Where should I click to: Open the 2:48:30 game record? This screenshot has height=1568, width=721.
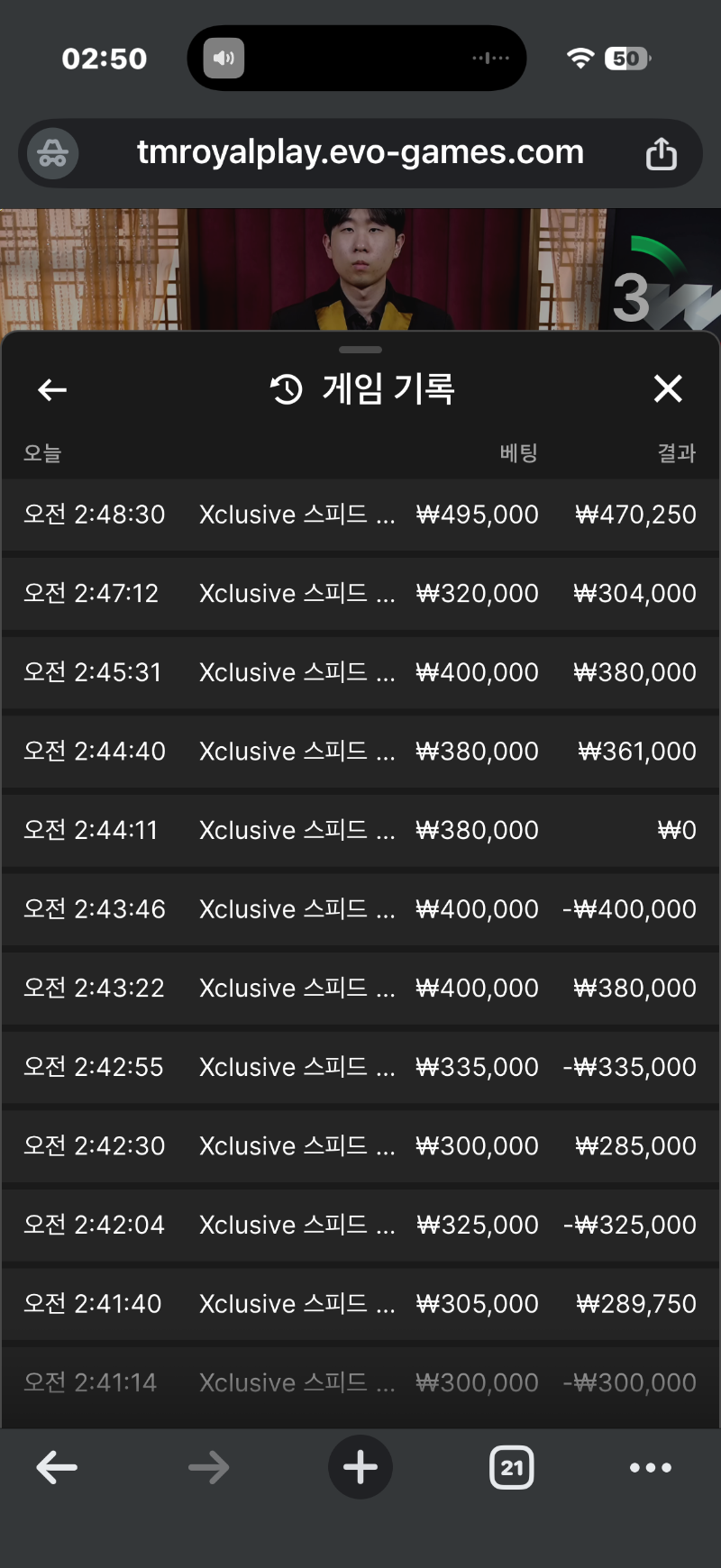click(360, 515)
